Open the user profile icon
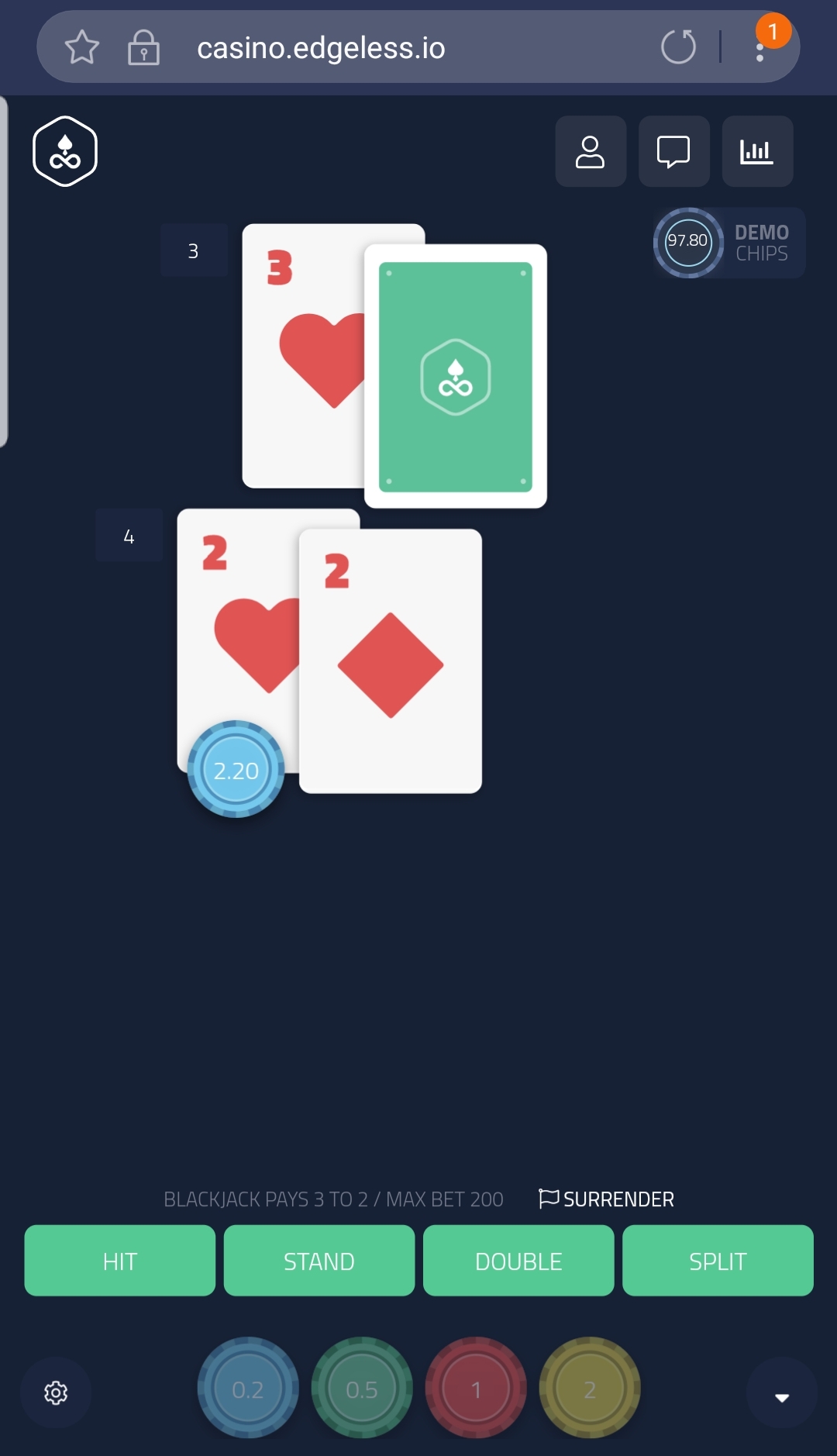837x1456 pixels. (591, 151)
